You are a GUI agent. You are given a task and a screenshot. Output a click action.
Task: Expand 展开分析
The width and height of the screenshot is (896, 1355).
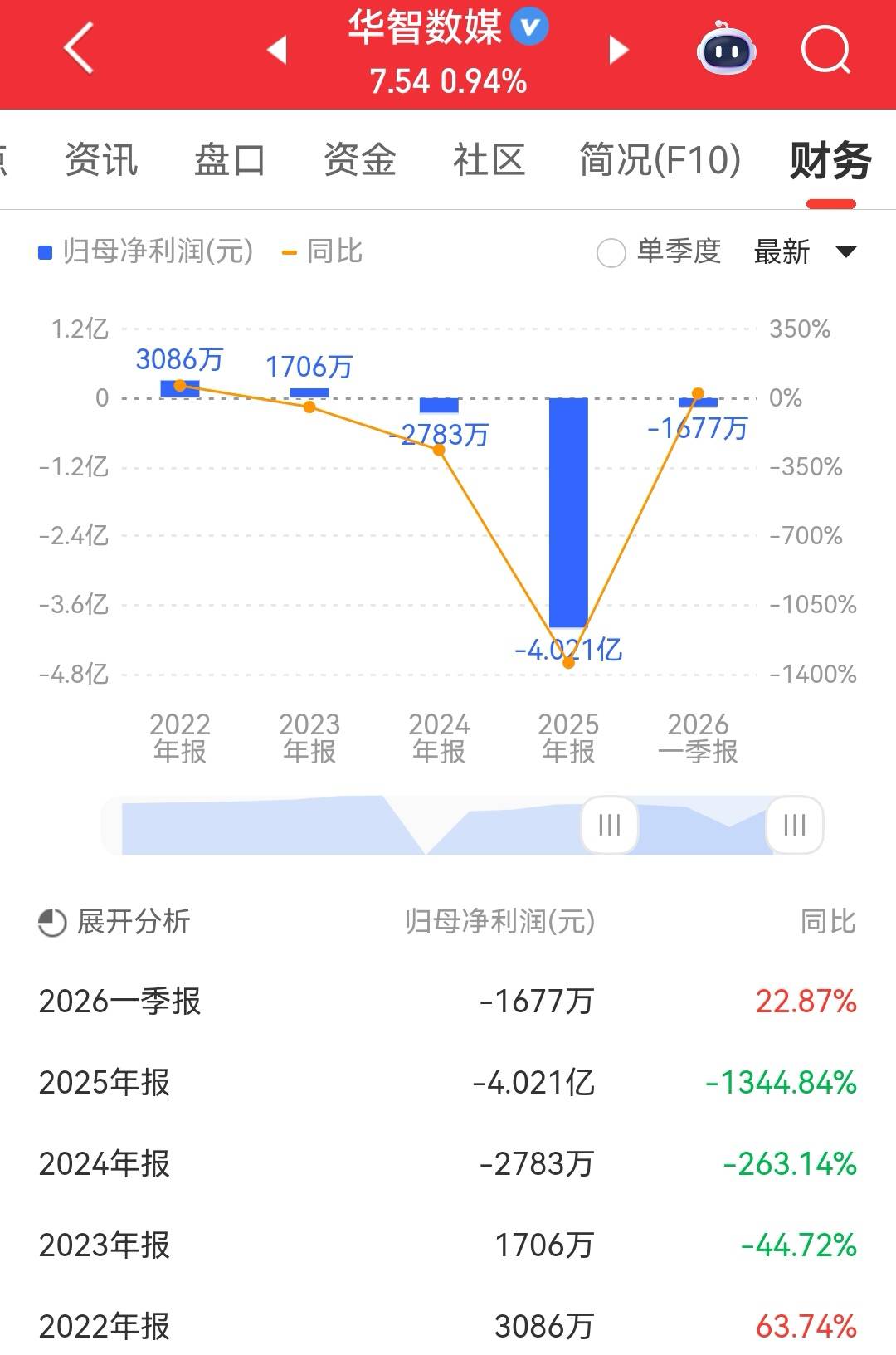point(115,922)
